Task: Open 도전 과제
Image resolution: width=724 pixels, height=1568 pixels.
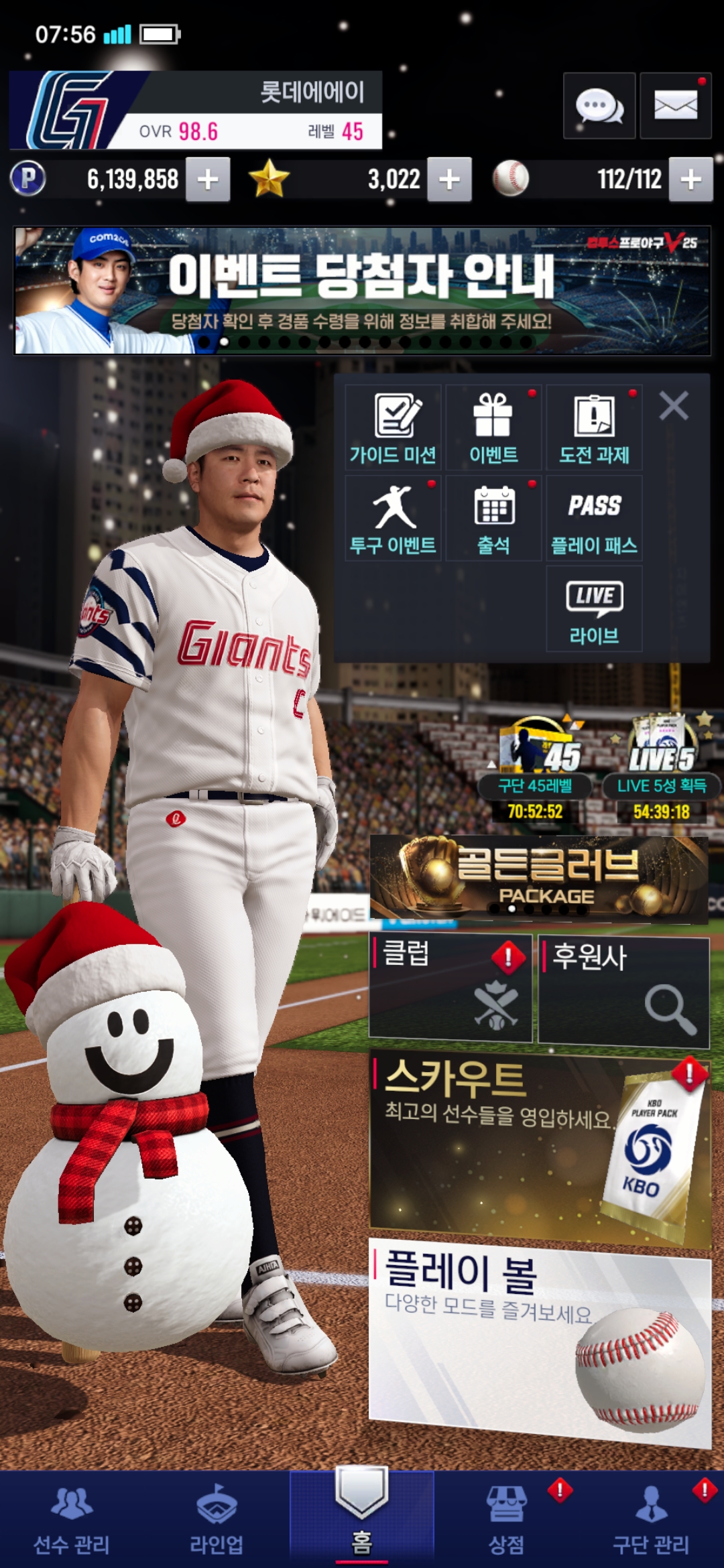Action: [x=594, y=428]
